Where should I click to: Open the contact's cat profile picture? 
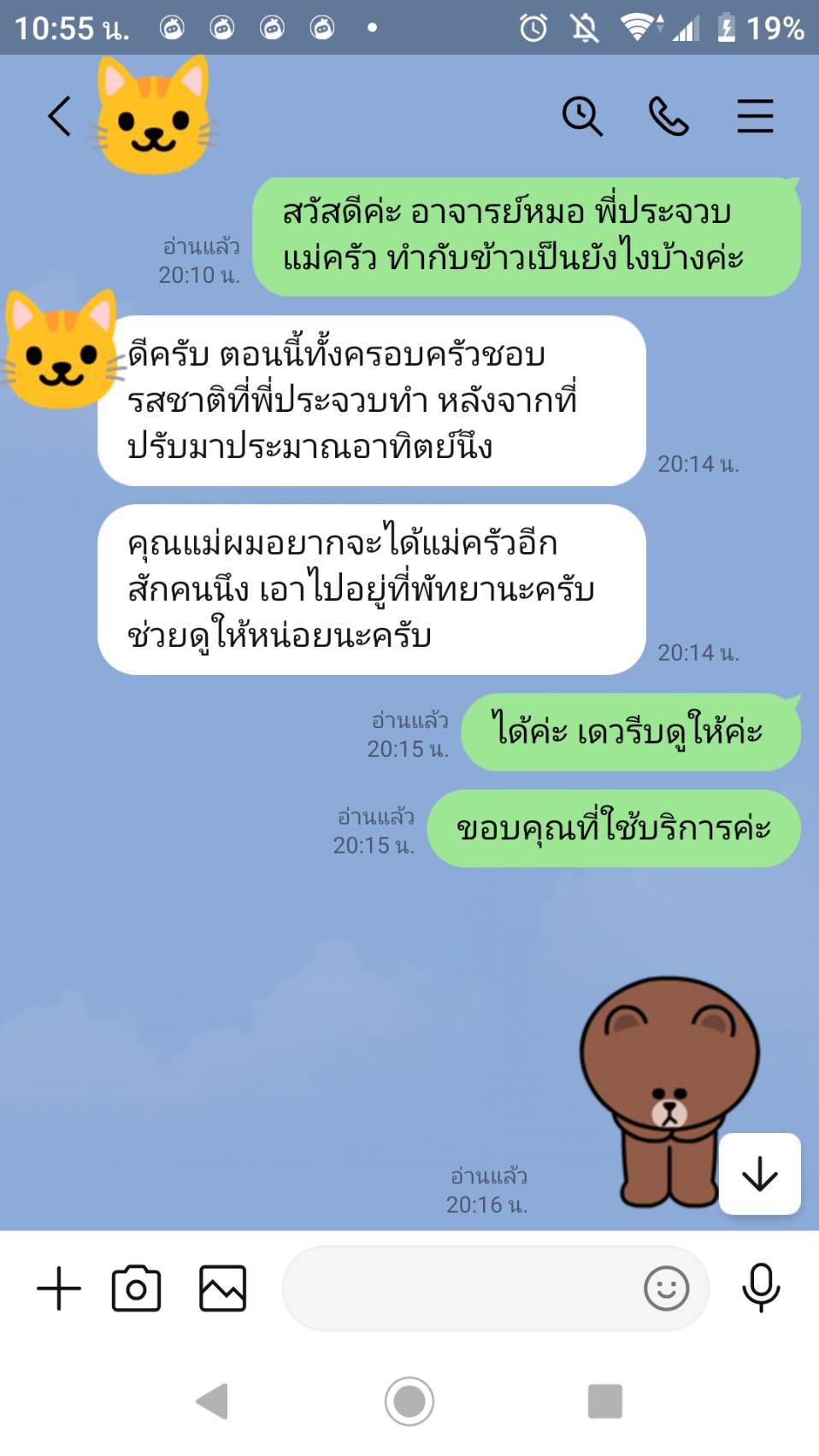pyautogui.click(x=61, y=350)
